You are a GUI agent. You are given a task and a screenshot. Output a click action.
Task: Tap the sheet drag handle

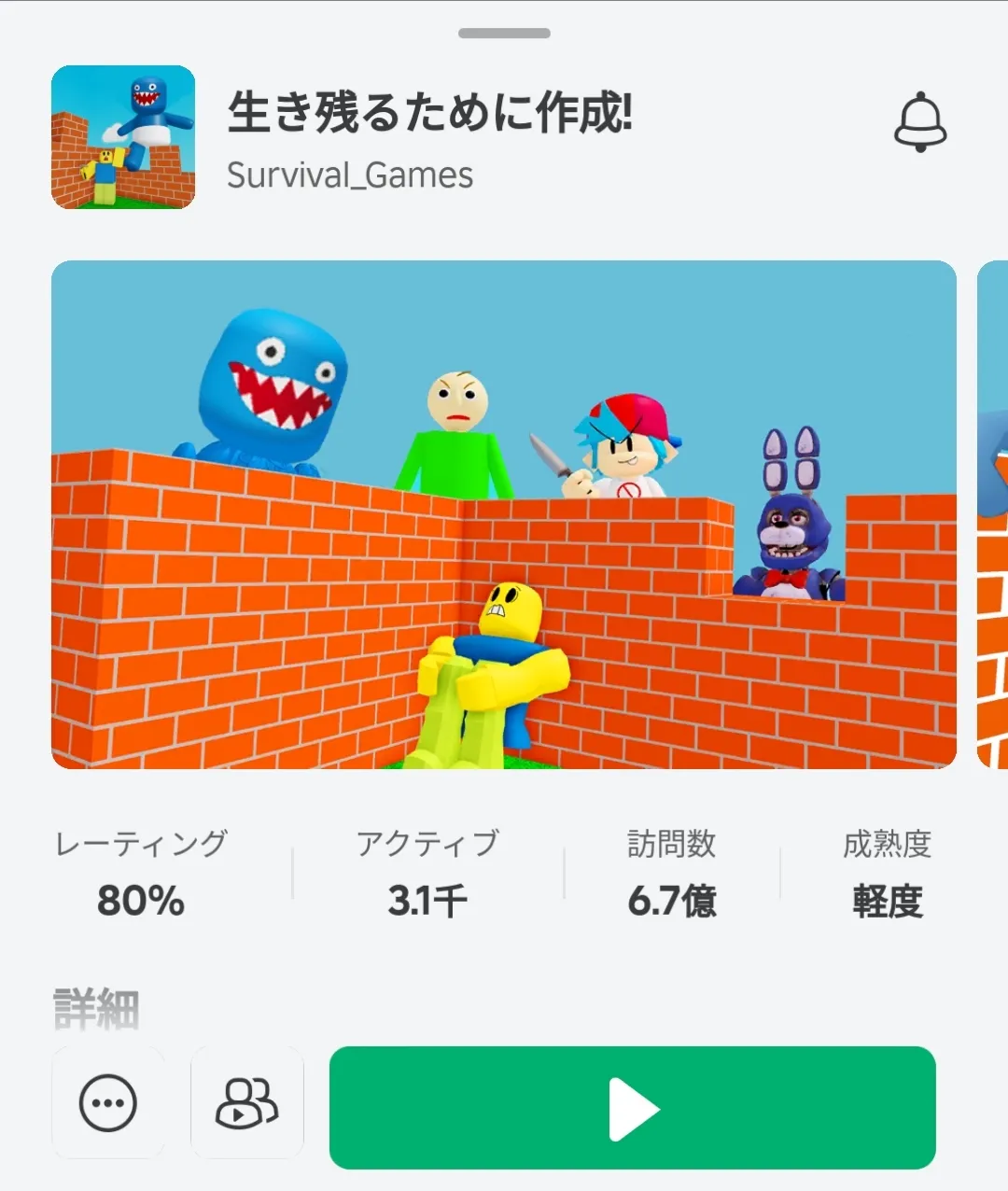tap(504, 33)
